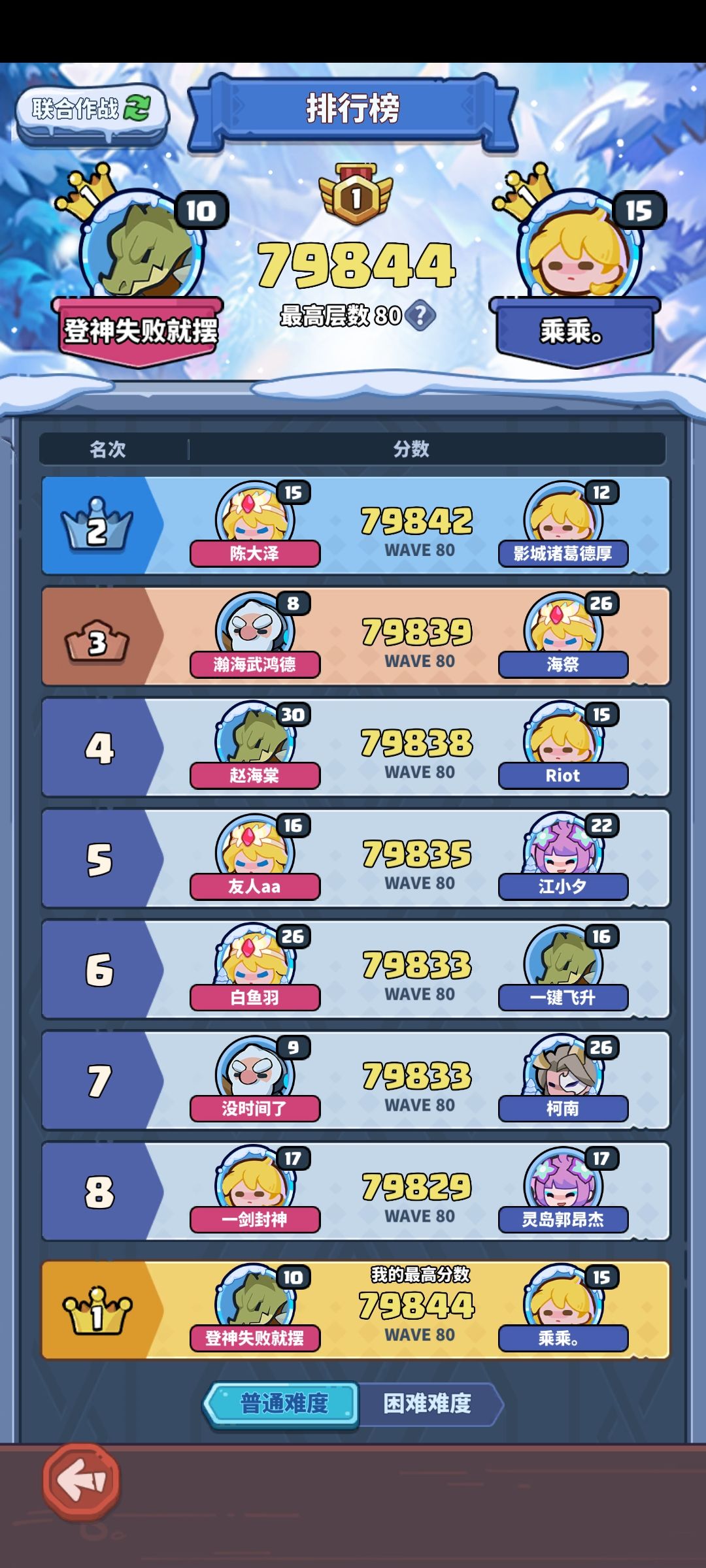Tap 江小夕's avatar in rank 5
Image resolution: width=706 pixels, height=1568 pixels.
pos(563,848)
